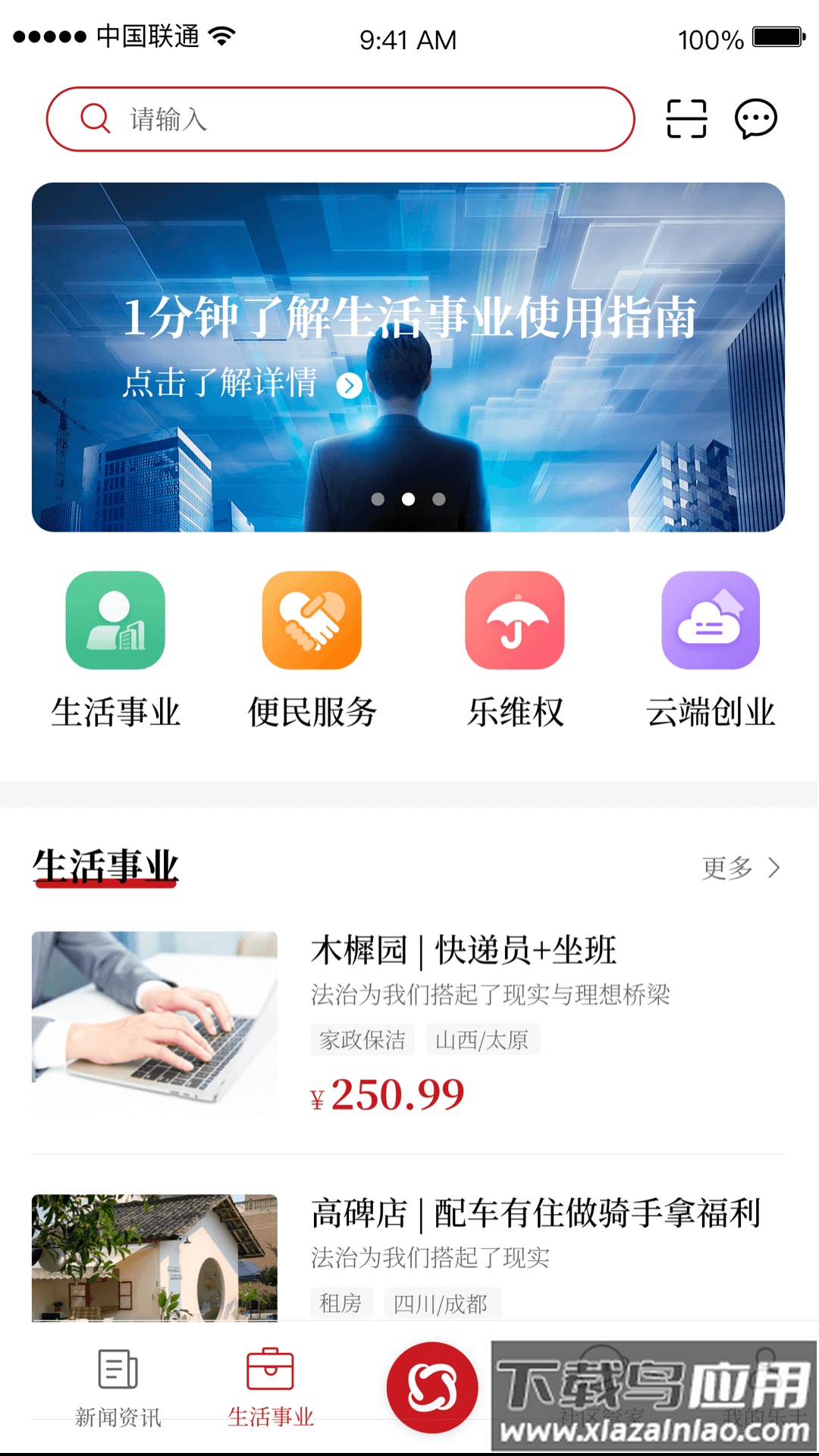
Task: Open 更多 next to 生活事业 section
Action: coord(726,869)
